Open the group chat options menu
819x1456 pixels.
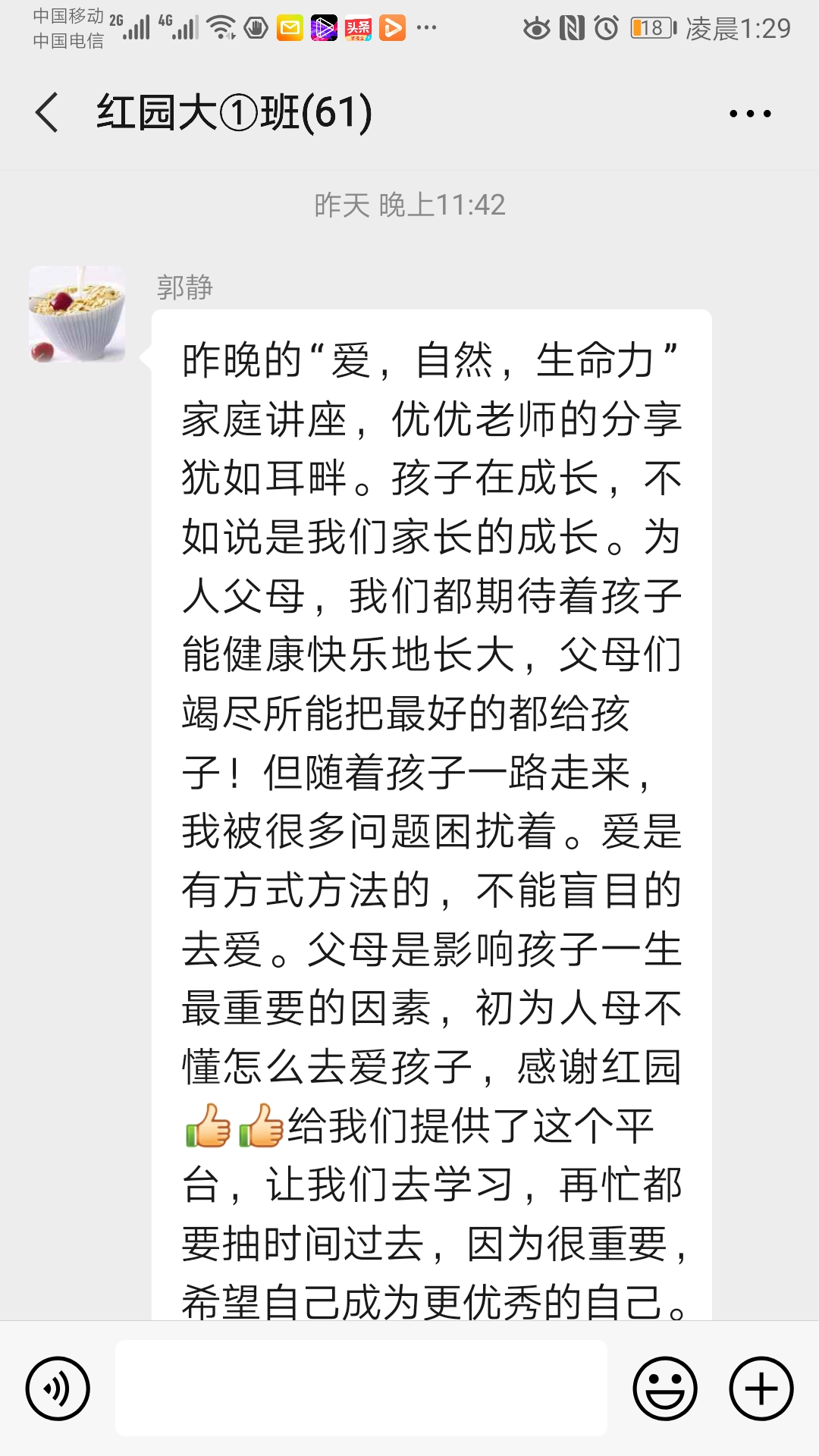[749, 114]
